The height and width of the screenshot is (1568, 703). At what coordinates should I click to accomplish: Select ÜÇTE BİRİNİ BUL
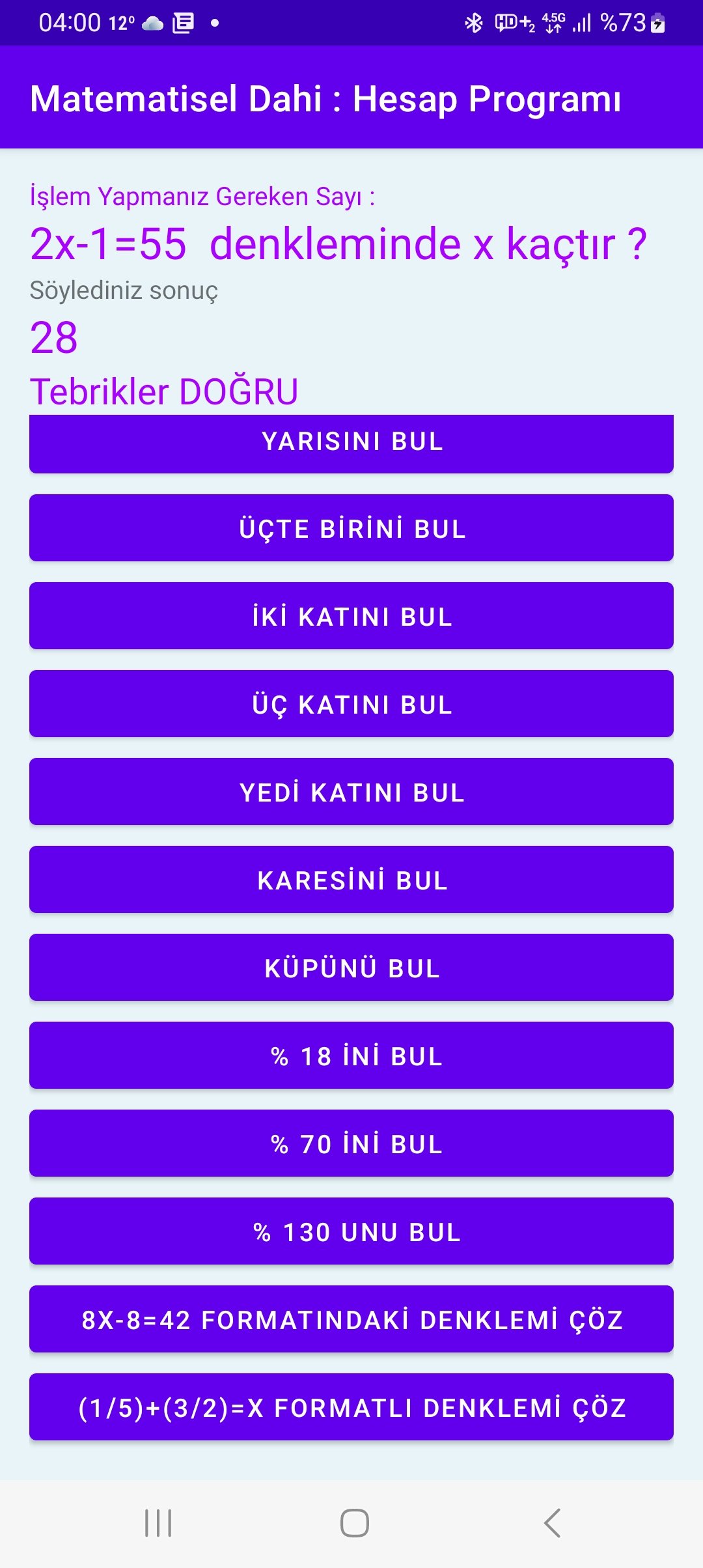(351, 528)
